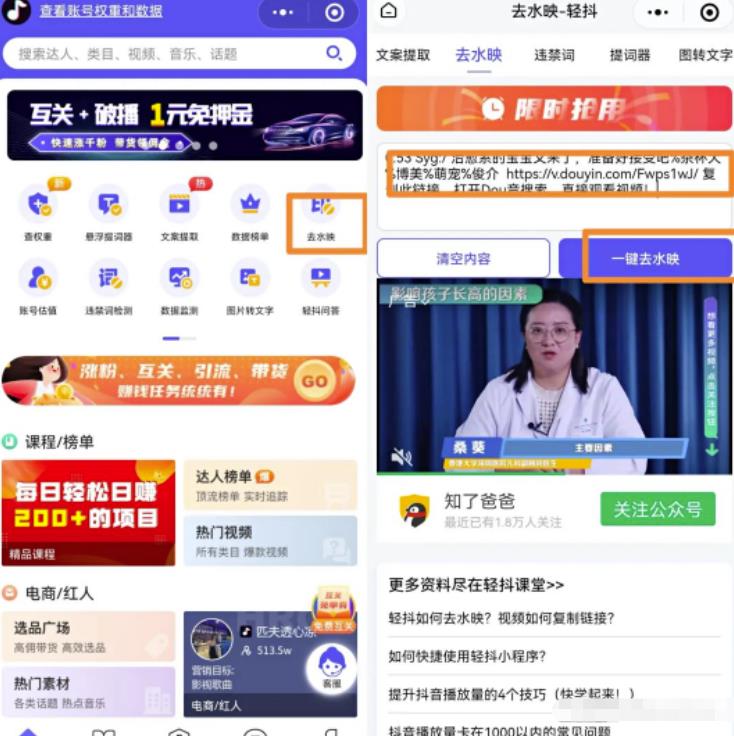
Task: Open the 热门素材 card
Action: [x=88, y=692]
